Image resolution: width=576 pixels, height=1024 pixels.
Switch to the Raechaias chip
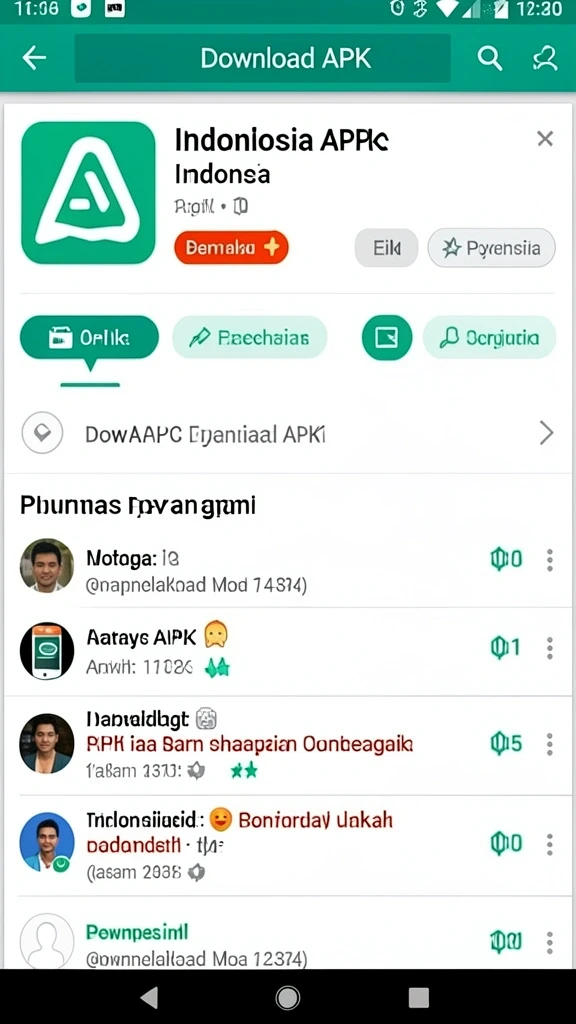(249, 338)
